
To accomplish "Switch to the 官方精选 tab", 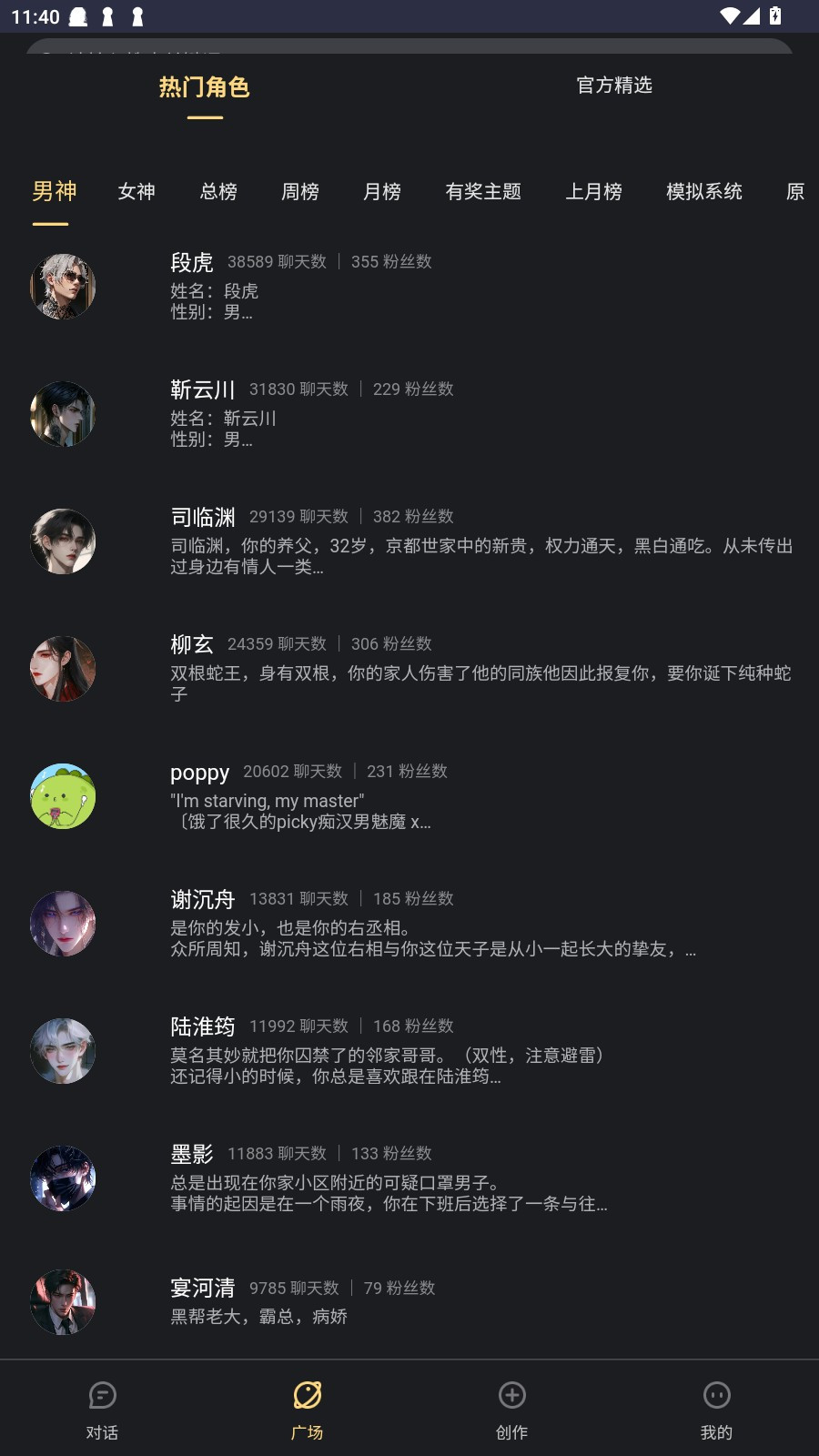I will point(614,86).
